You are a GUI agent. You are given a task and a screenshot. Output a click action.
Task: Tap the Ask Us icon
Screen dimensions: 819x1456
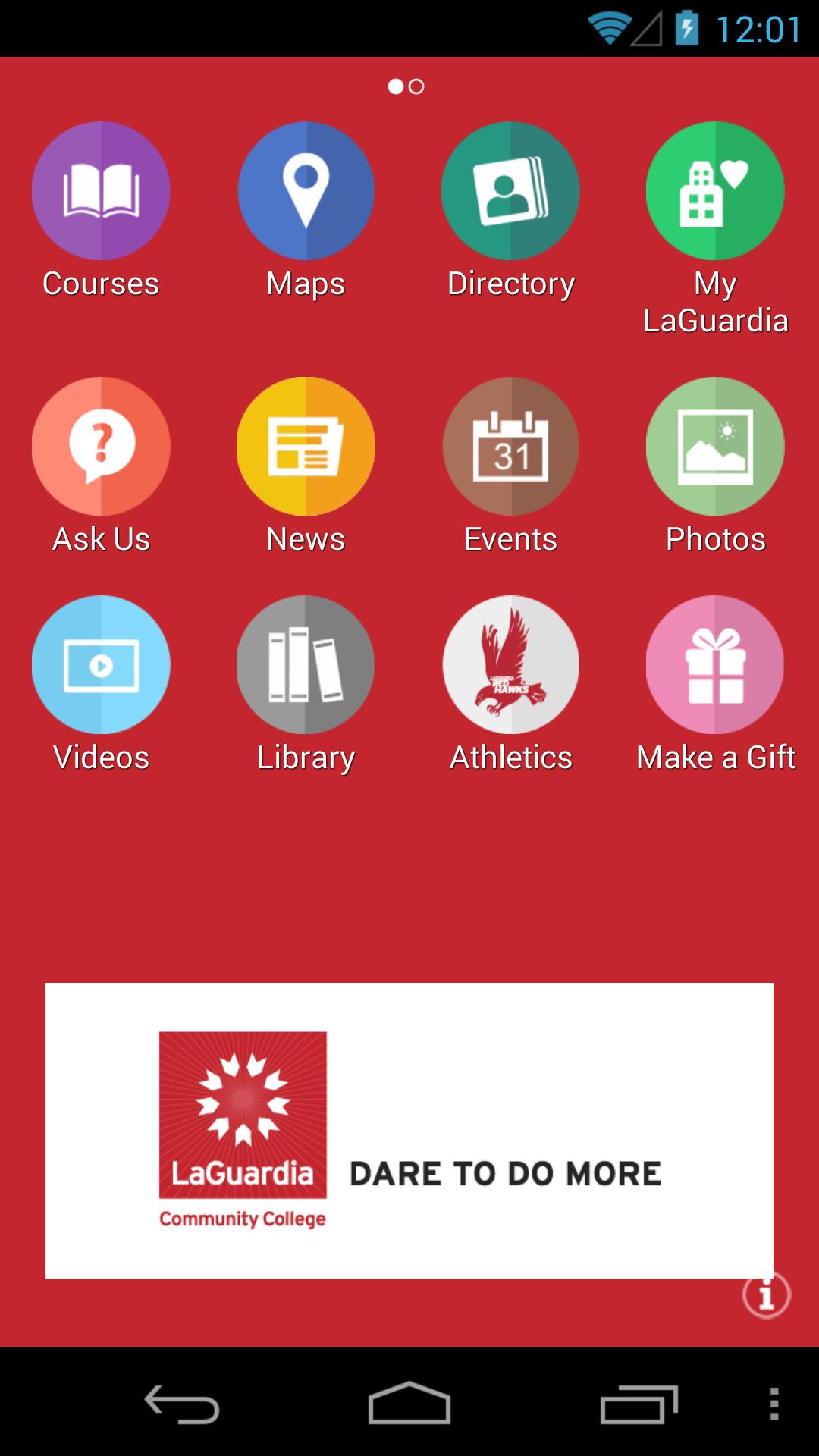[101, 446]
